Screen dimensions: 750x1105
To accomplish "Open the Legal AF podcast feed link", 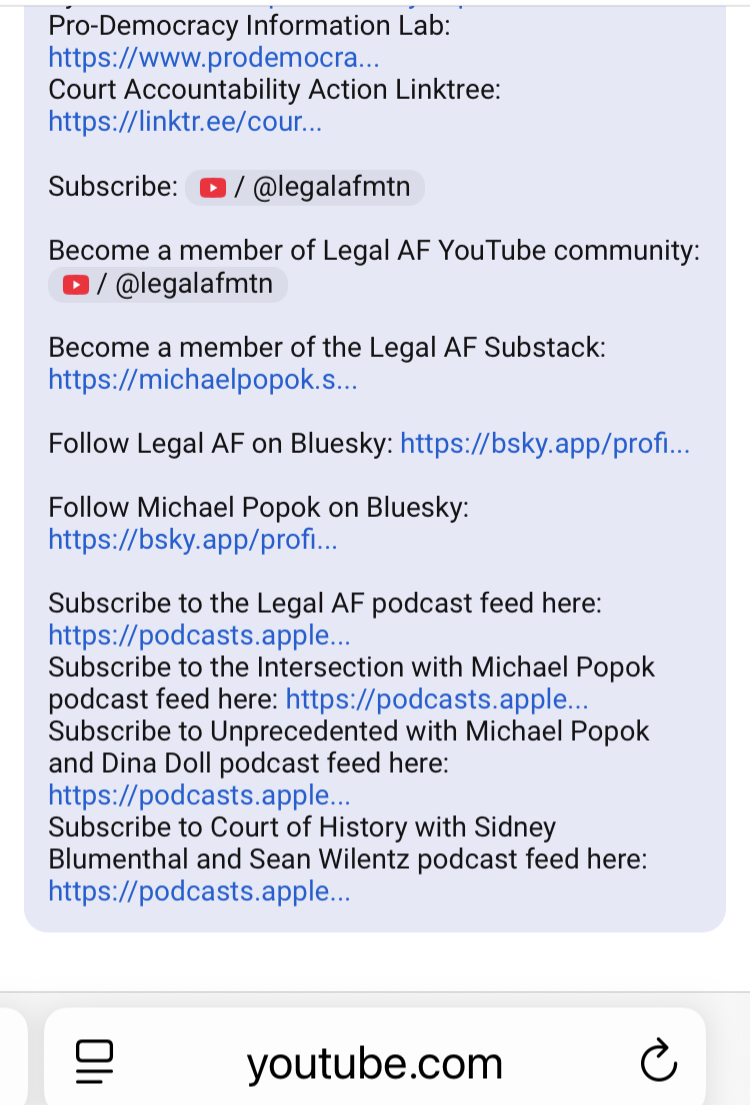I will point(199,636).
